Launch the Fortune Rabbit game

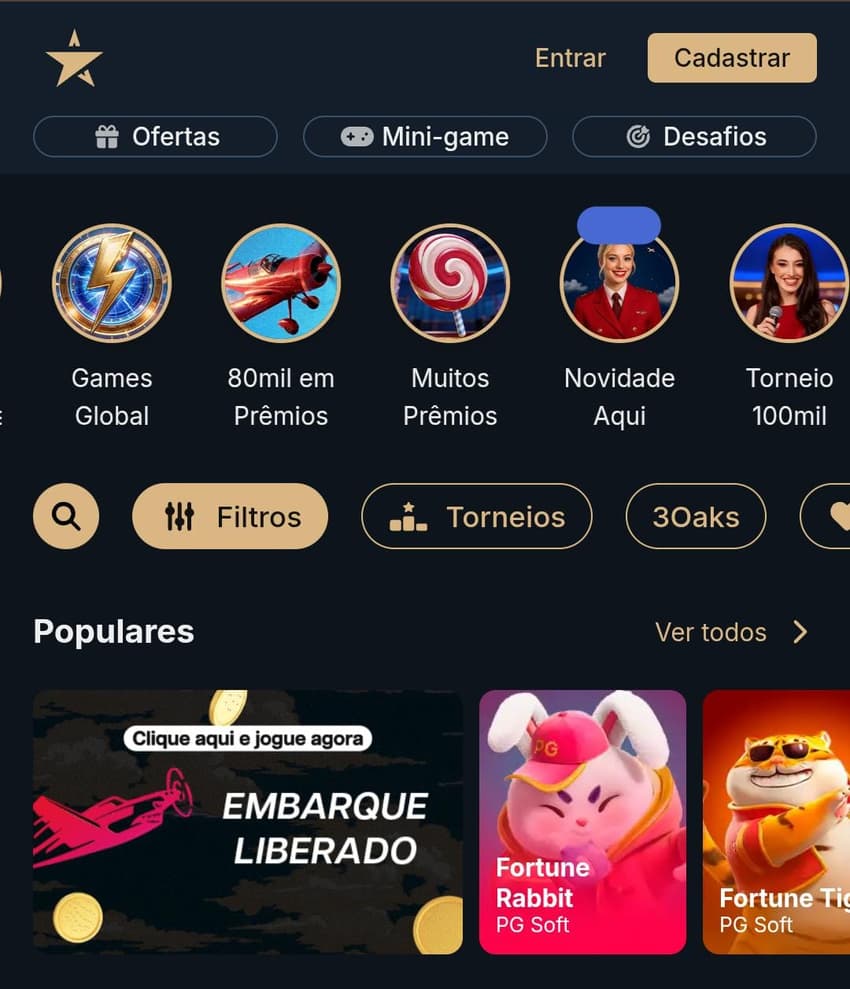pos(583,822)
